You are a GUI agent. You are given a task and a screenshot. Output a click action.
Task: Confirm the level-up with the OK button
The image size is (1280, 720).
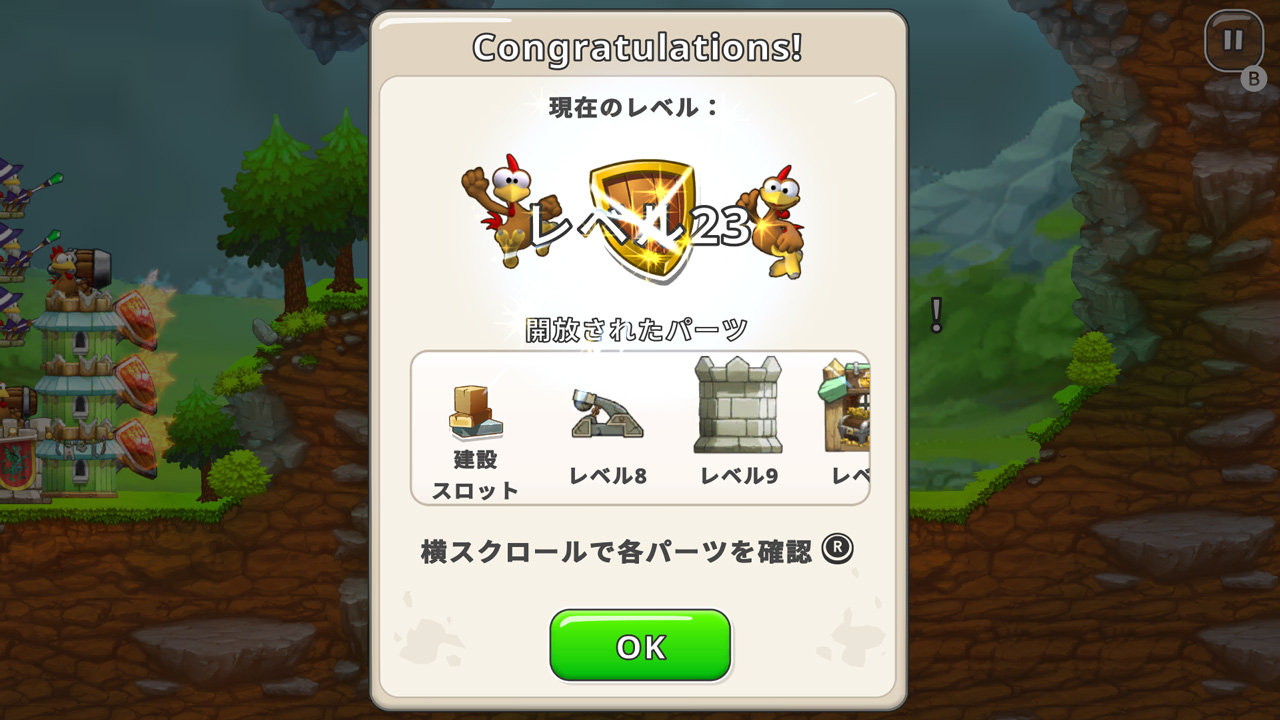click(640, 646)
